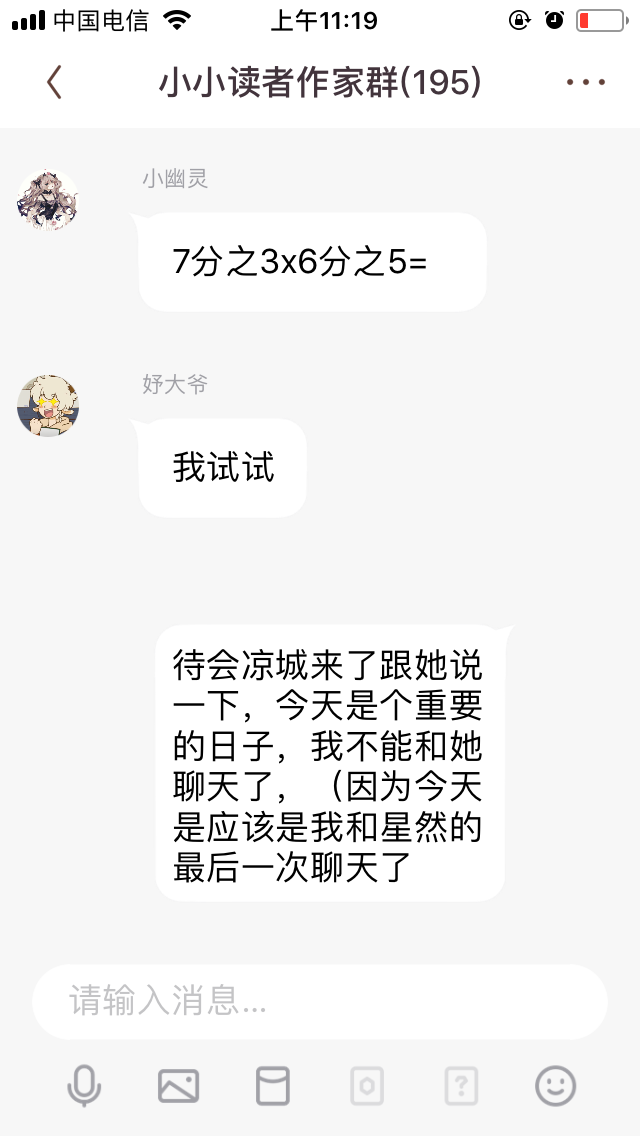Open the group's three-dot overflow menu
The image size is (640, 1136).
pos(586,83)
